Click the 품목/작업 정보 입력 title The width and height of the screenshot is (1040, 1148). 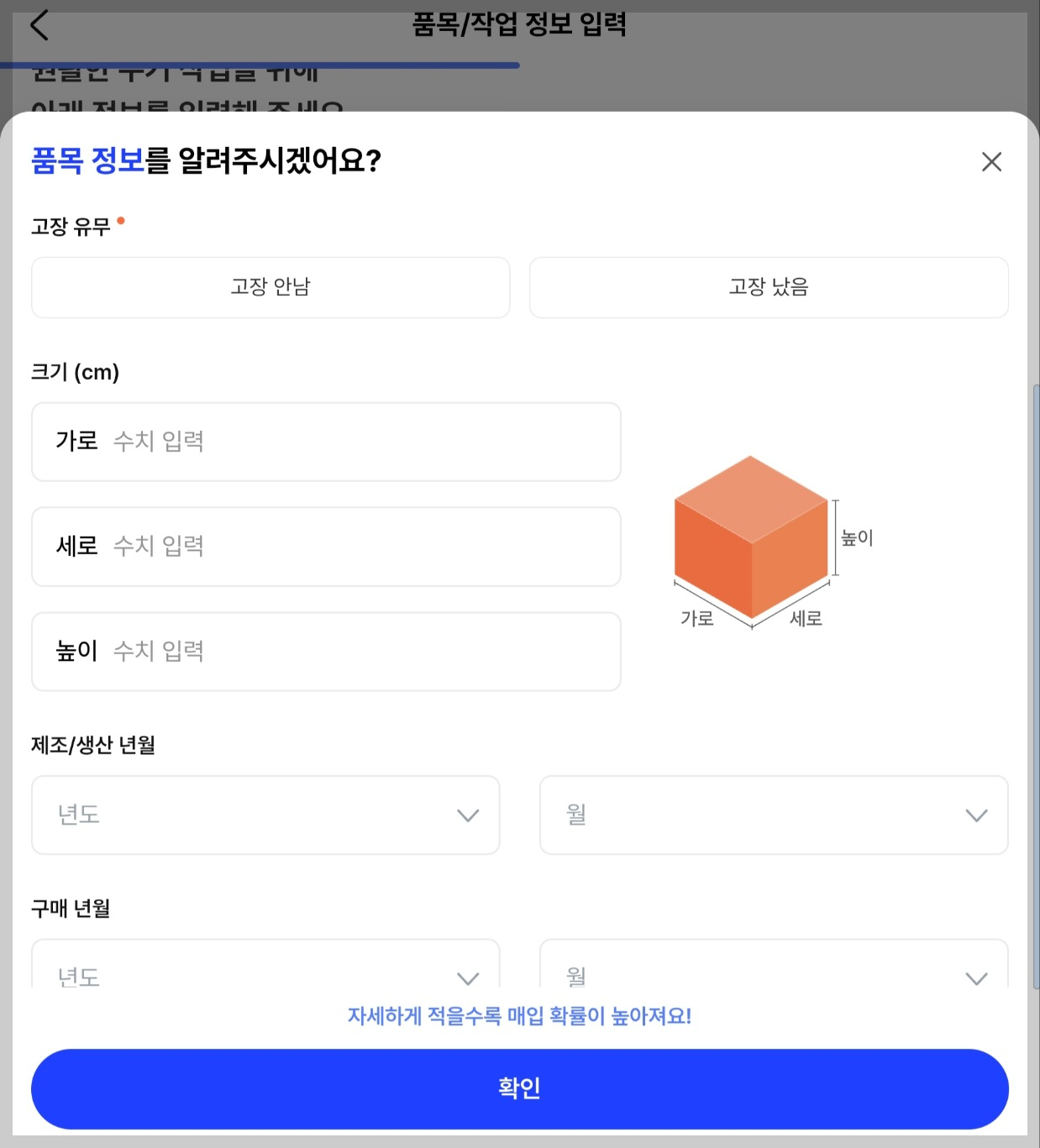[x=519, y=25]
